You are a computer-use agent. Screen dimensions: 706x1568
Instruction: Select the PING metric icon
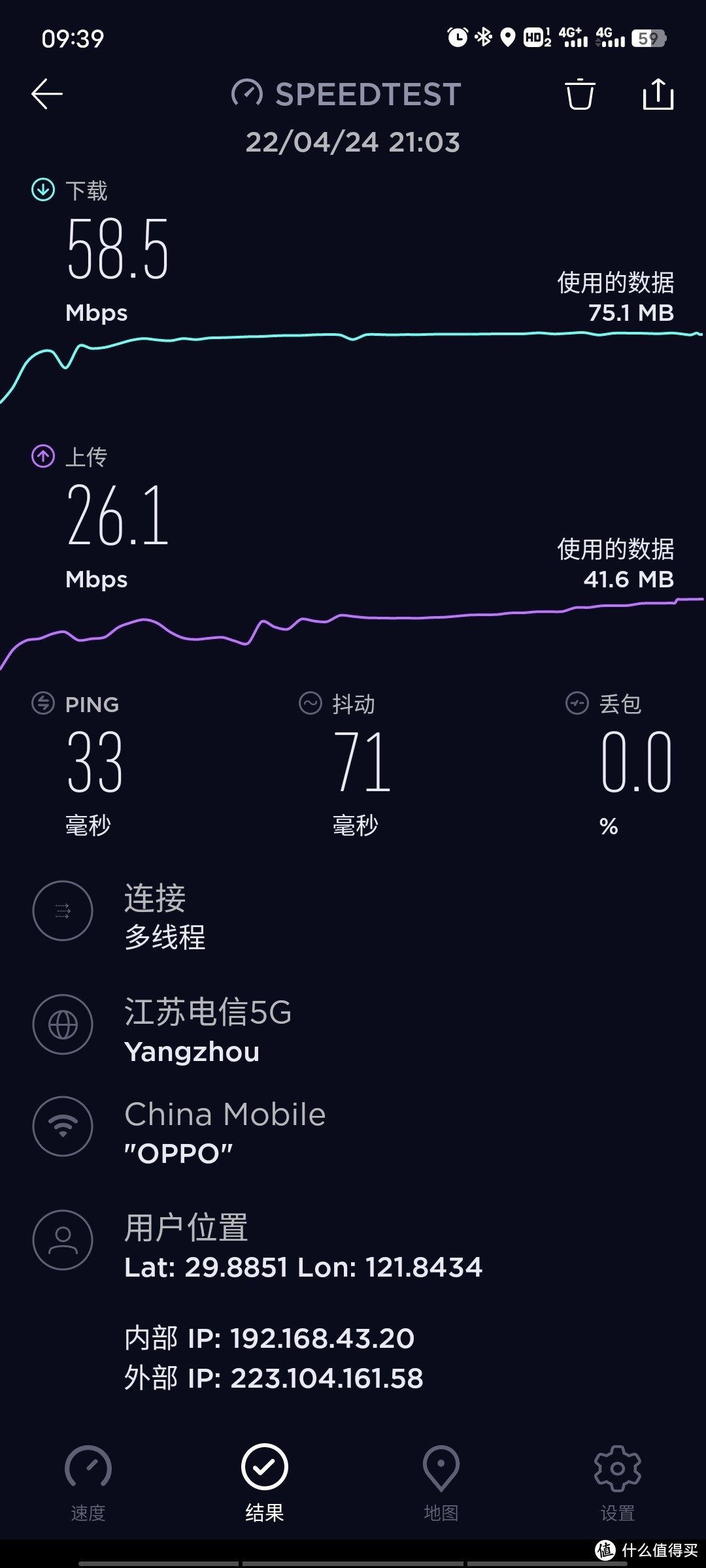pyautogui.click(x=42, y=704)
